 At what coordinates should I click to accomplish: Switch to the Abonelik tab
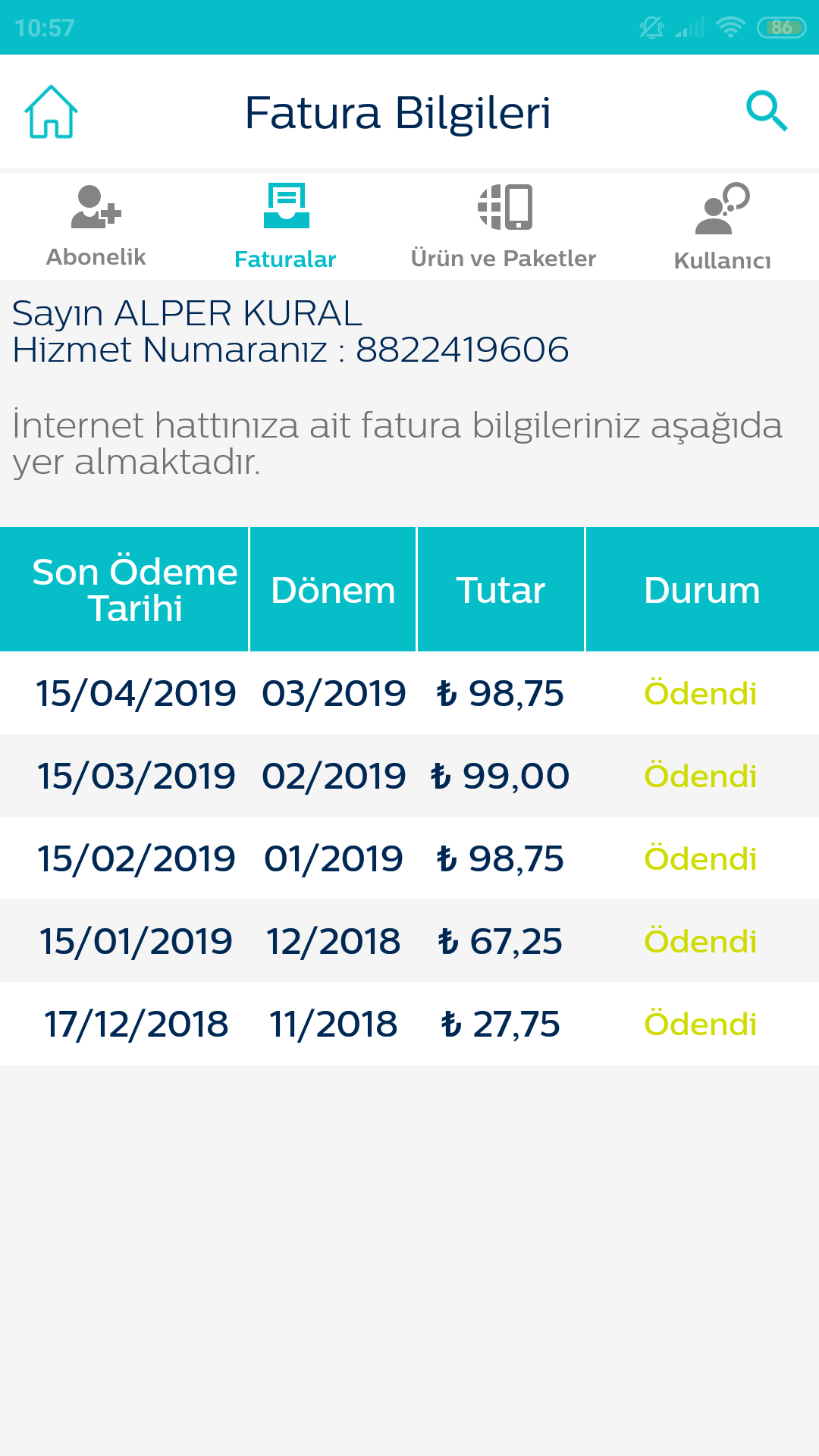[x=96, y=226]
